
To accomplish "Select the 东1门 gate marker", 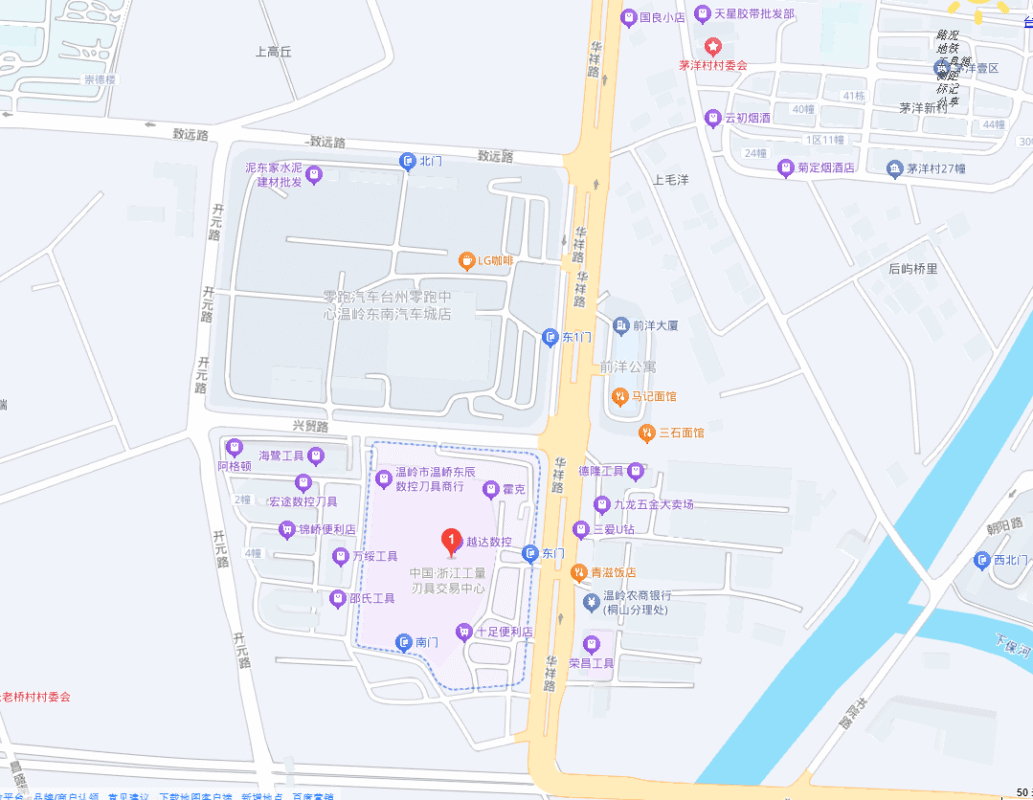I will (x=550, y=338).
